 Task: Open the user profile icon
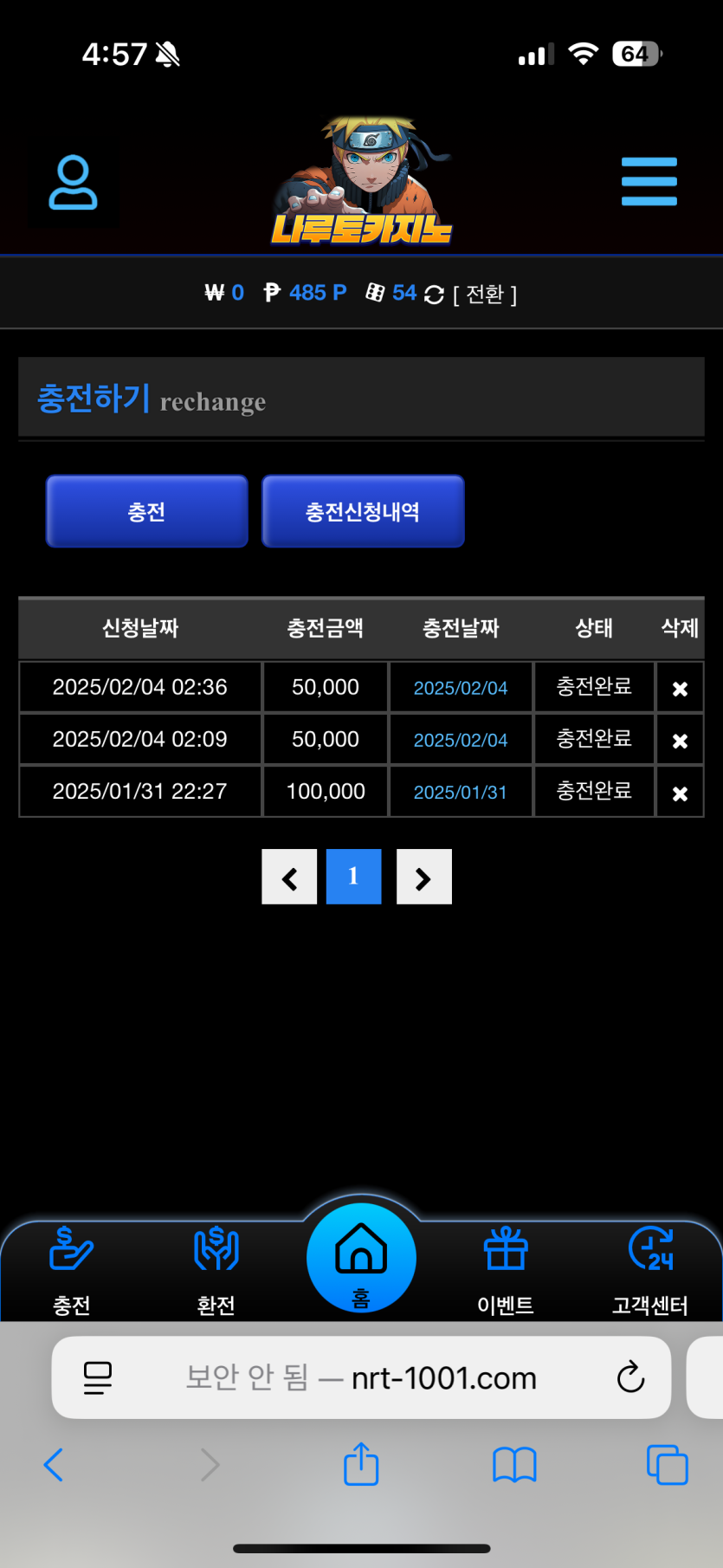pyautogui.click(x=73, y=183)
